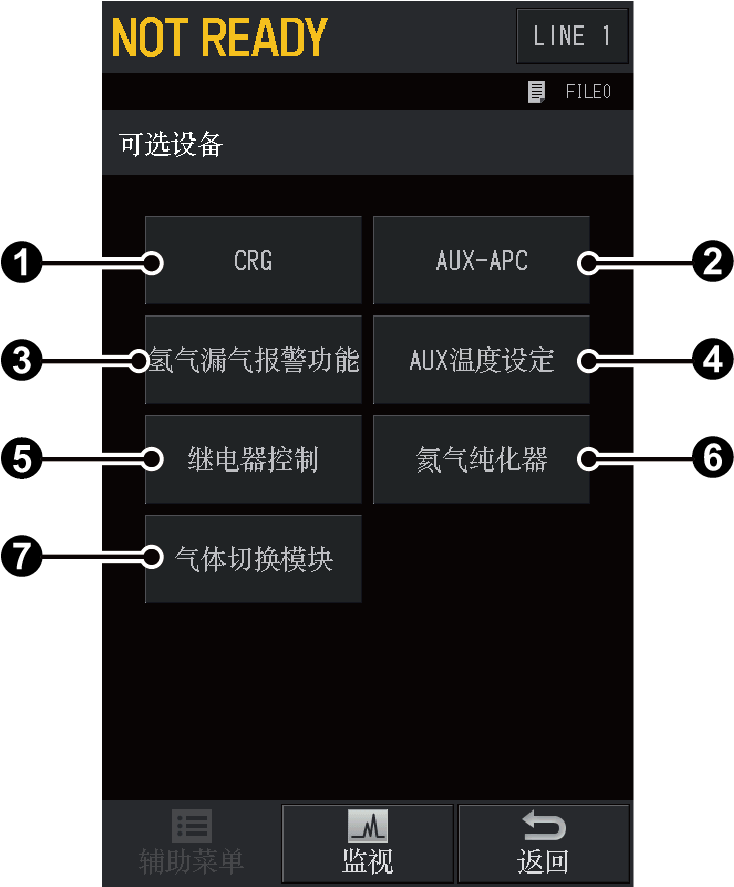Go back with the 返回 button

[543, 843]
